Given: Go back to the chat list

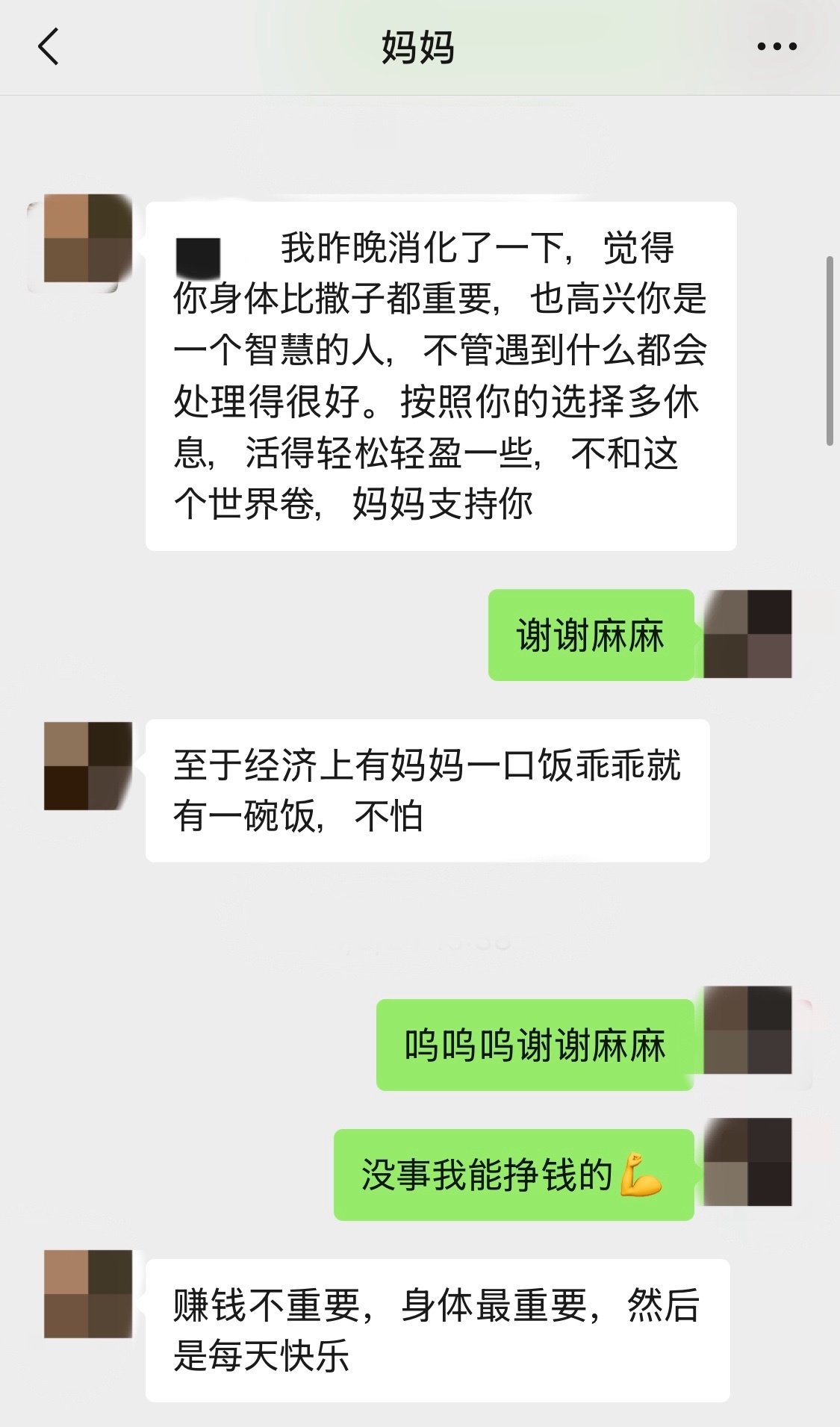Looking at the screenshot, I should pyautogui.click(x=49, y=47).
